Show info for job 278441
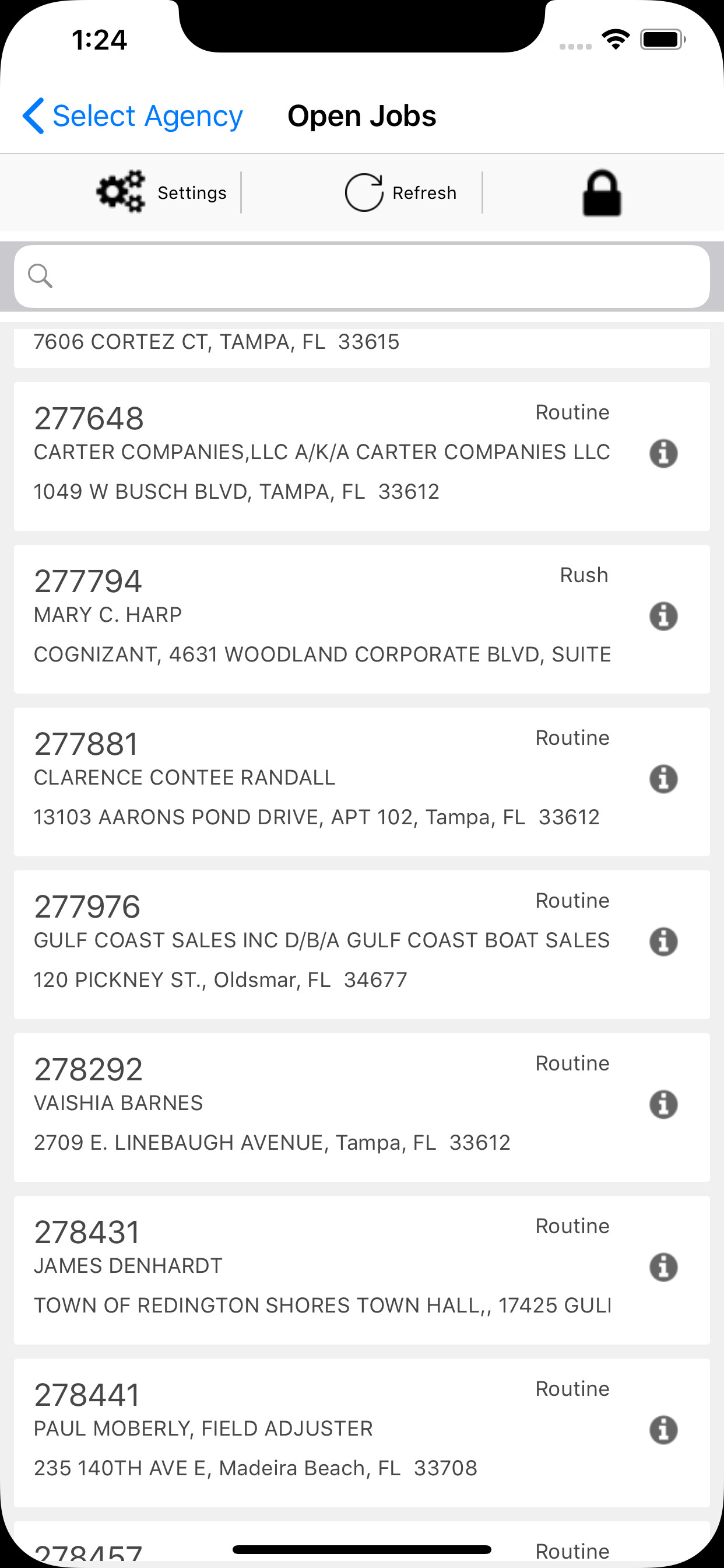This screenshot has height=1568, width=724. pyautogui.click(x=663, y=1430)
